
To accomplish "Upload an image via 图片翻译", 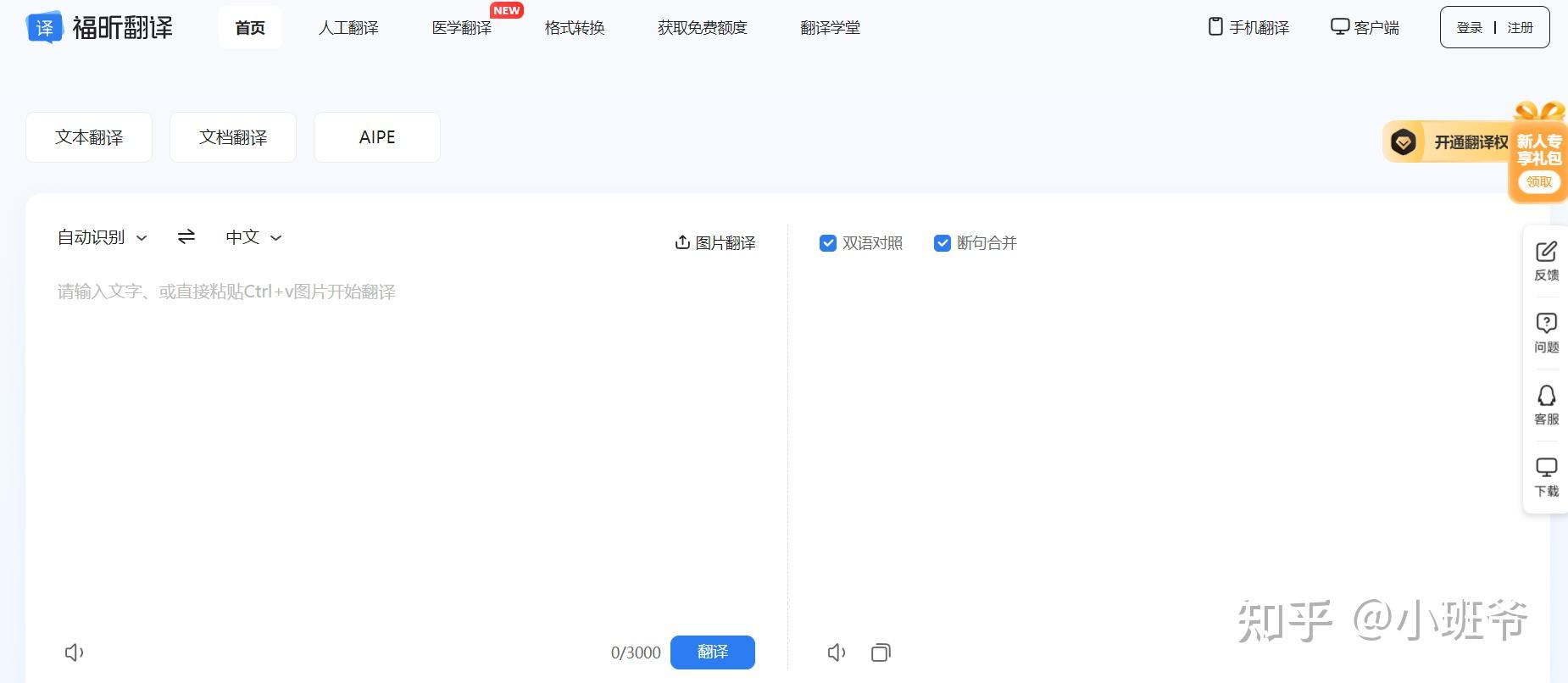I will tap(714, 243).
